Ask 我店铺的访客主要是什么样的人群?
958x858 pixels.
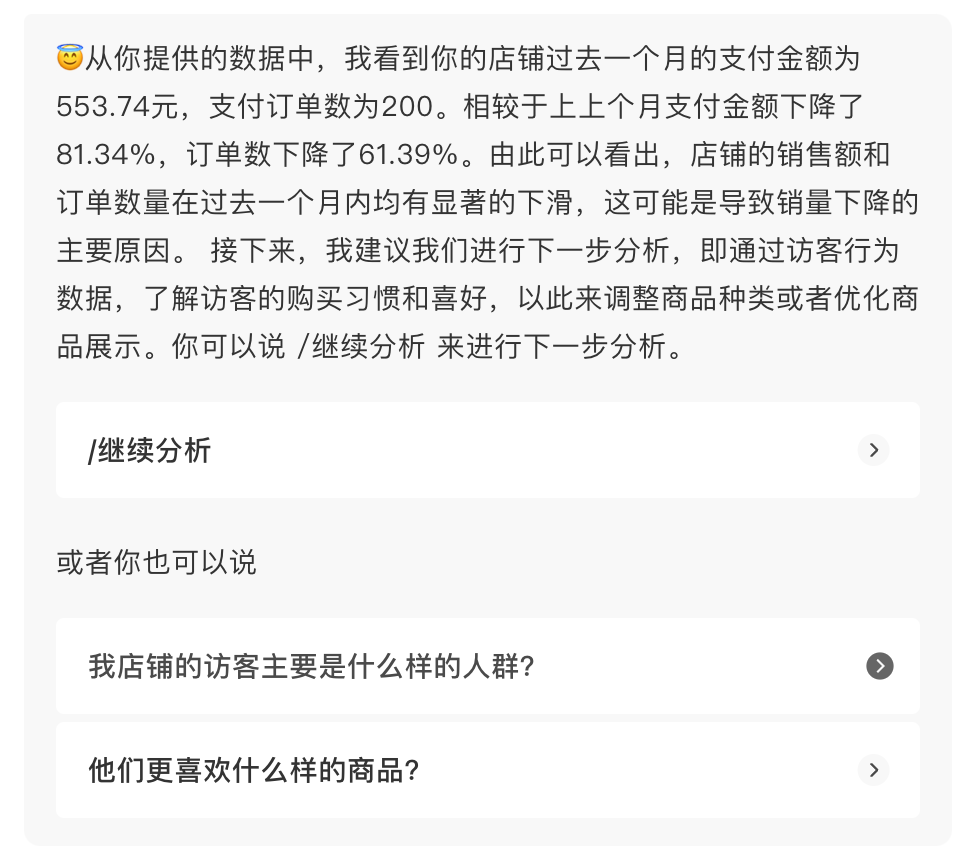[x=487, y=666]
